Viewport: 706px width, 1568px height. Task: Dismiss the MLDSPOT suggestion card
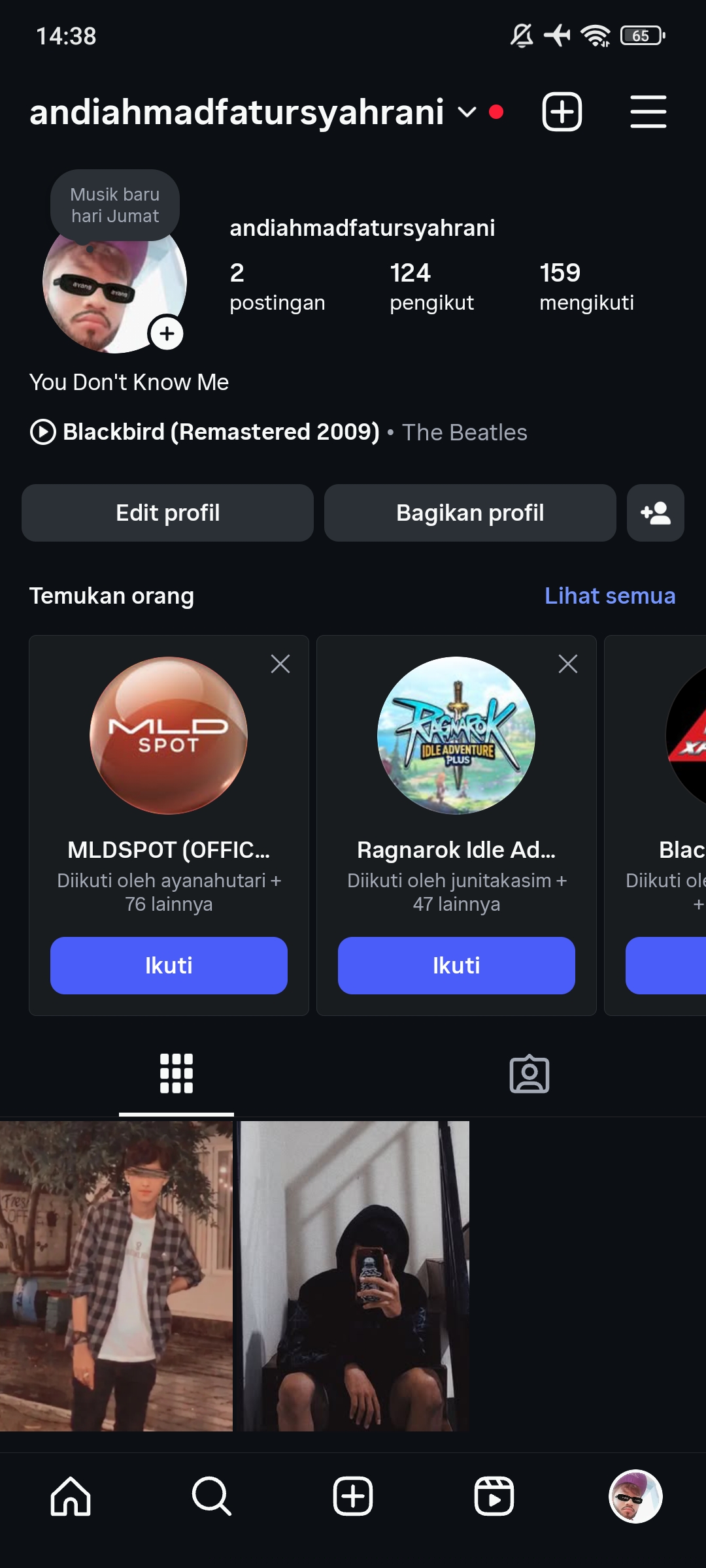pyautogui.click(x=280, y=664)
